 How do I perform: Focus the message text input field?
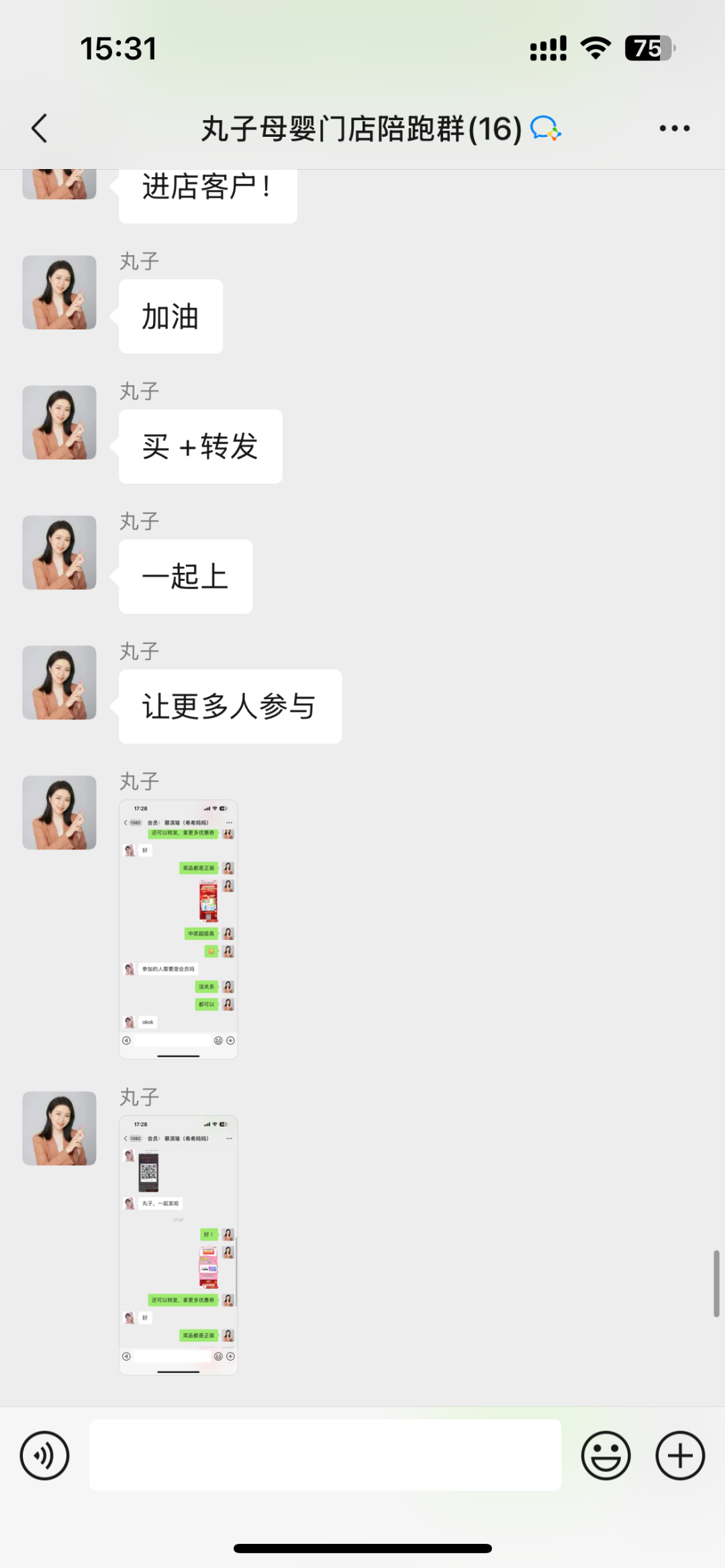point(325,1455)
